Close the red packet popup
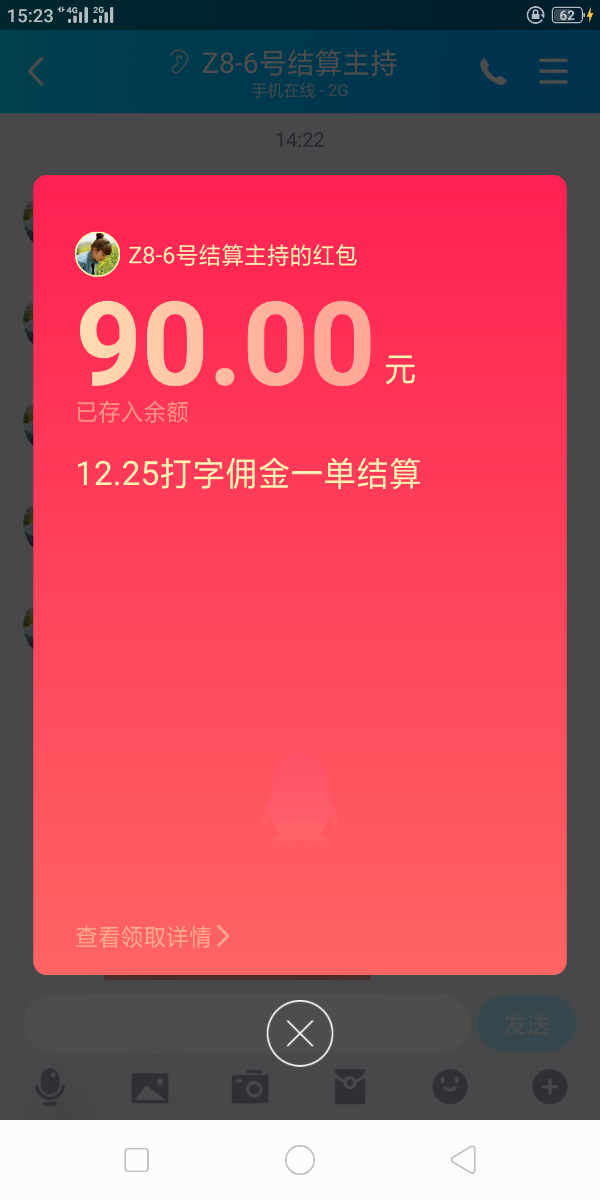The image size is (600, 1200). pyautogui.click(x=300, y=1033)
